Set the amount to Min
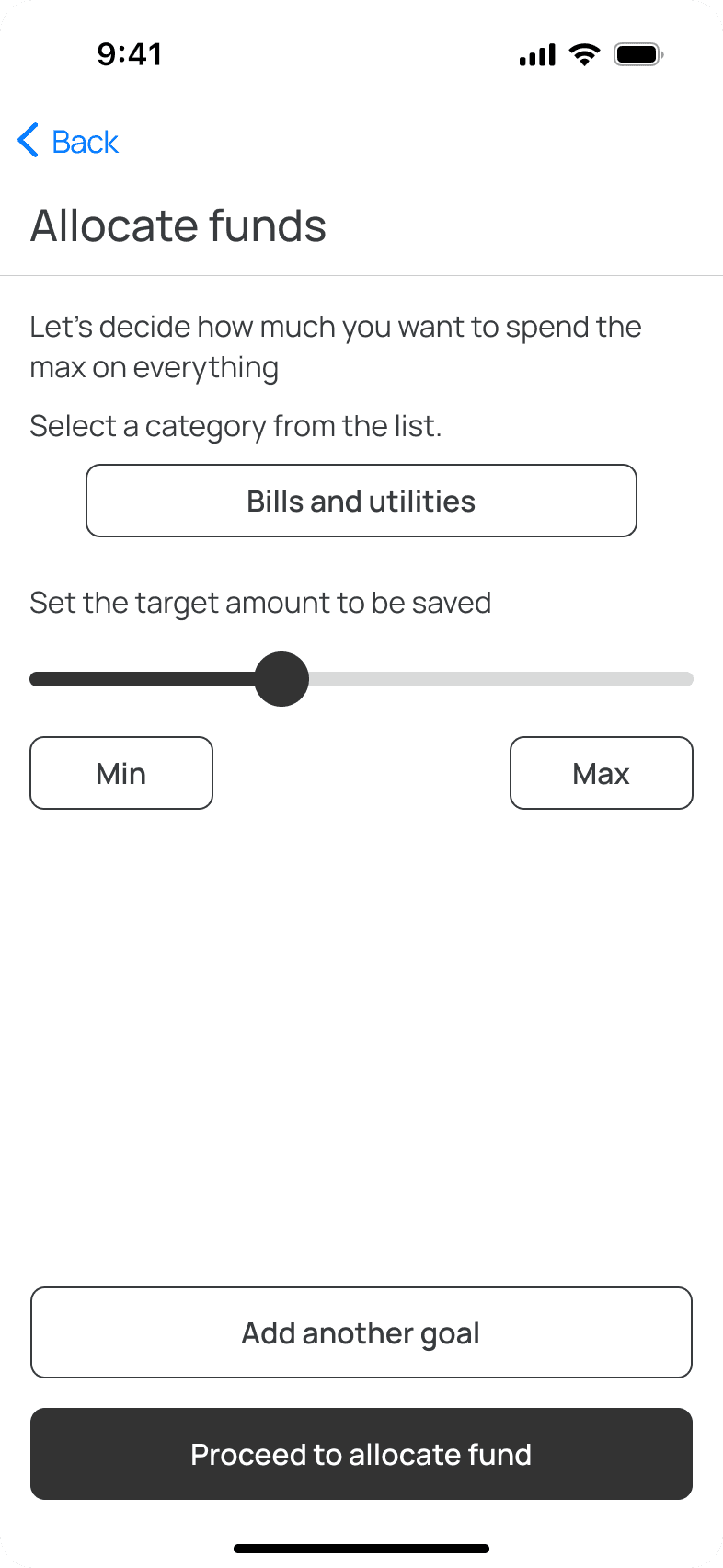The height and width of the screenshot is (1568, 723). tap(121, 773)
